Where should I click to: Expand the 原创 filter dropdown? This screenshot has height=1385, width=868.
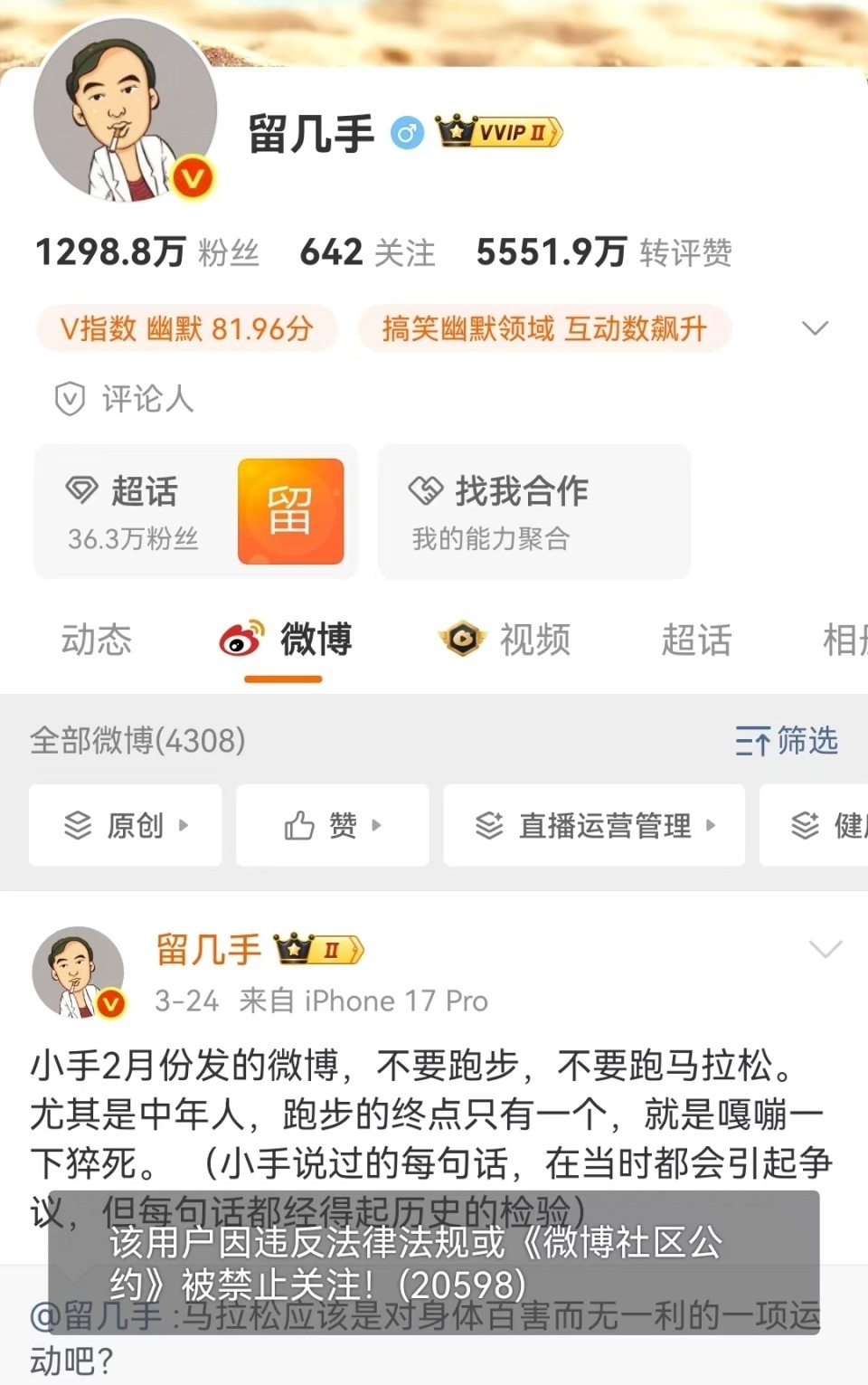[124, 825]
